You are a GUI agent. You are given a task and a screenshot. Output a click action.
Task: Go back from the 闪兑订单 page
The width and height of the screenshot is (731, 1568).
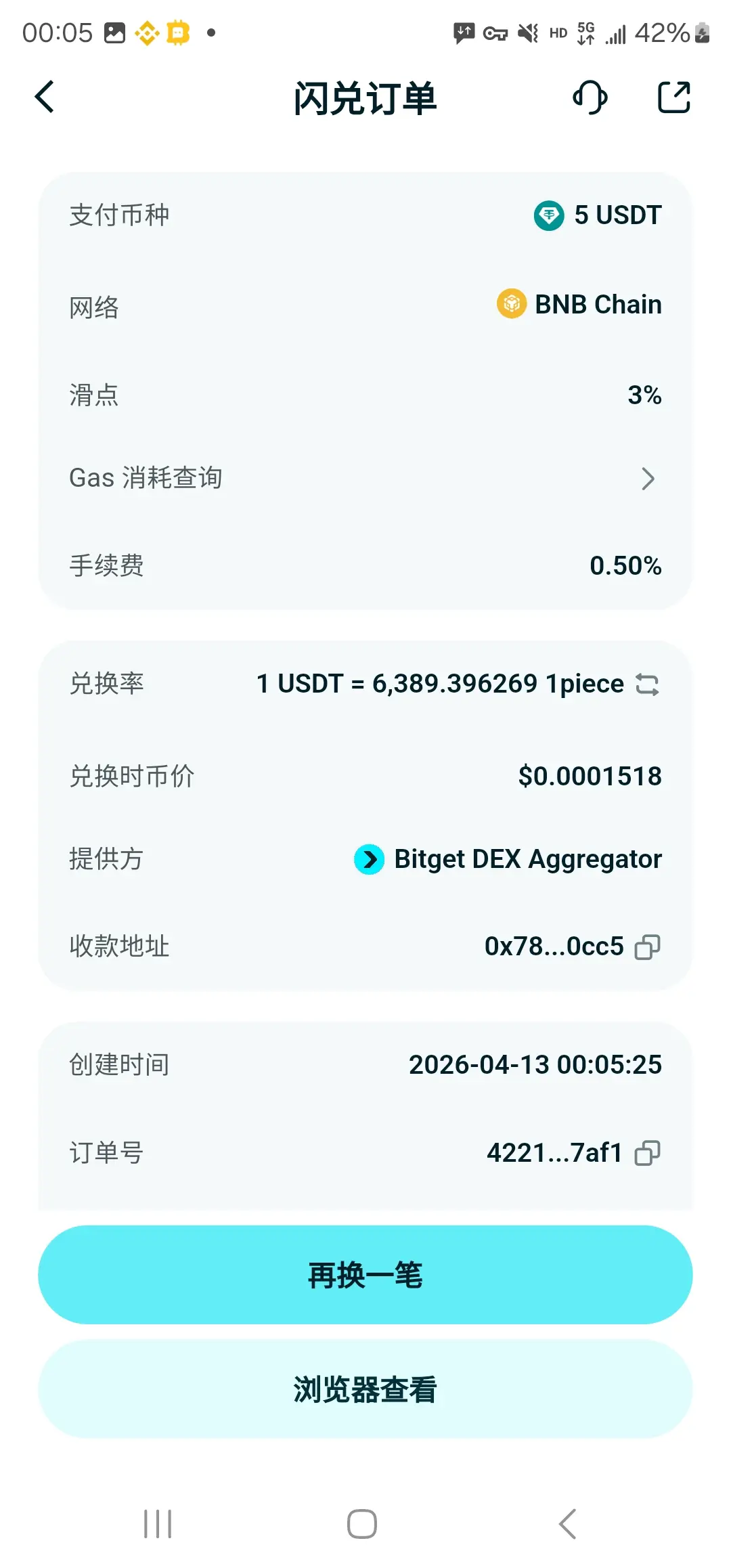[x=45, y=97]
